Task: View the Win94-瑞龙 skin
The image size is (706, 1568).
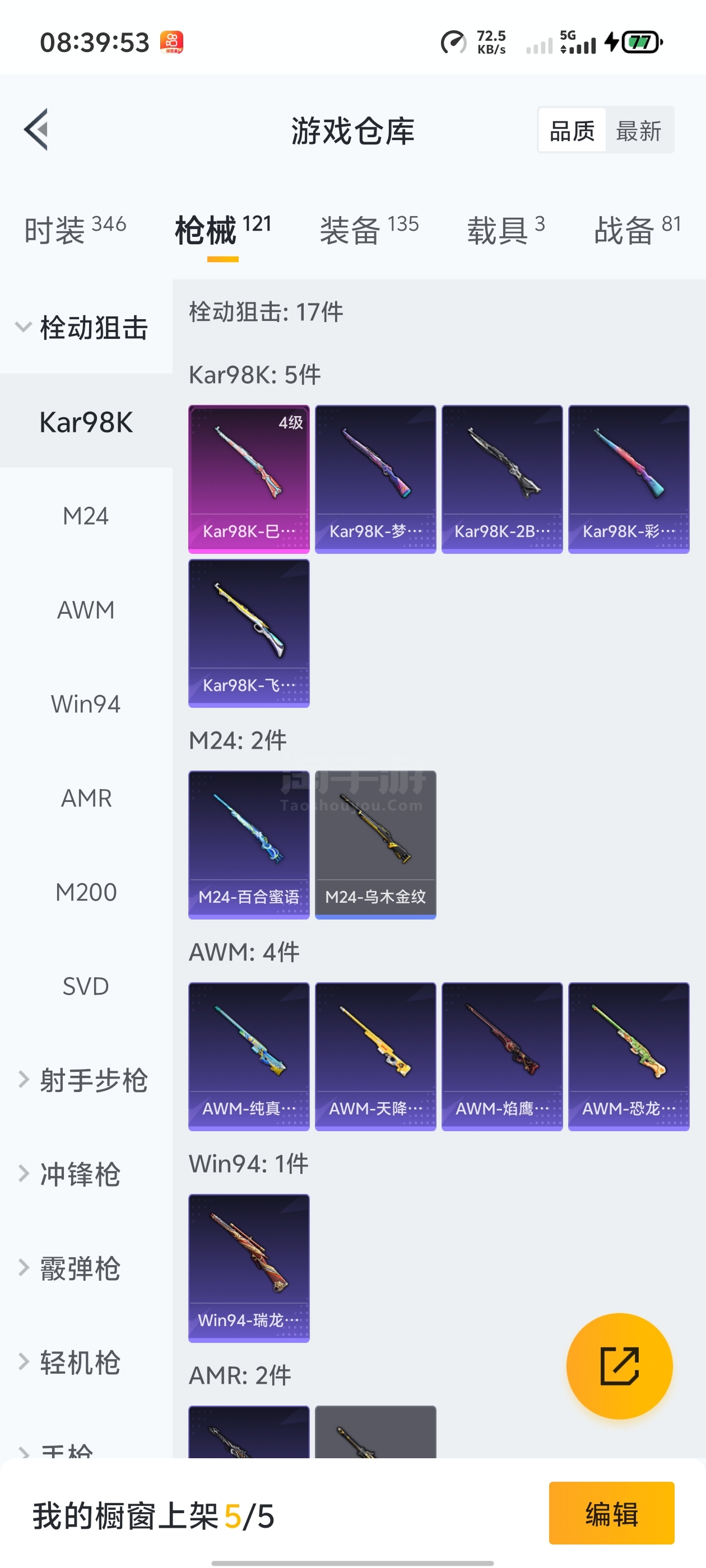Action: (x=249, y=1267)
